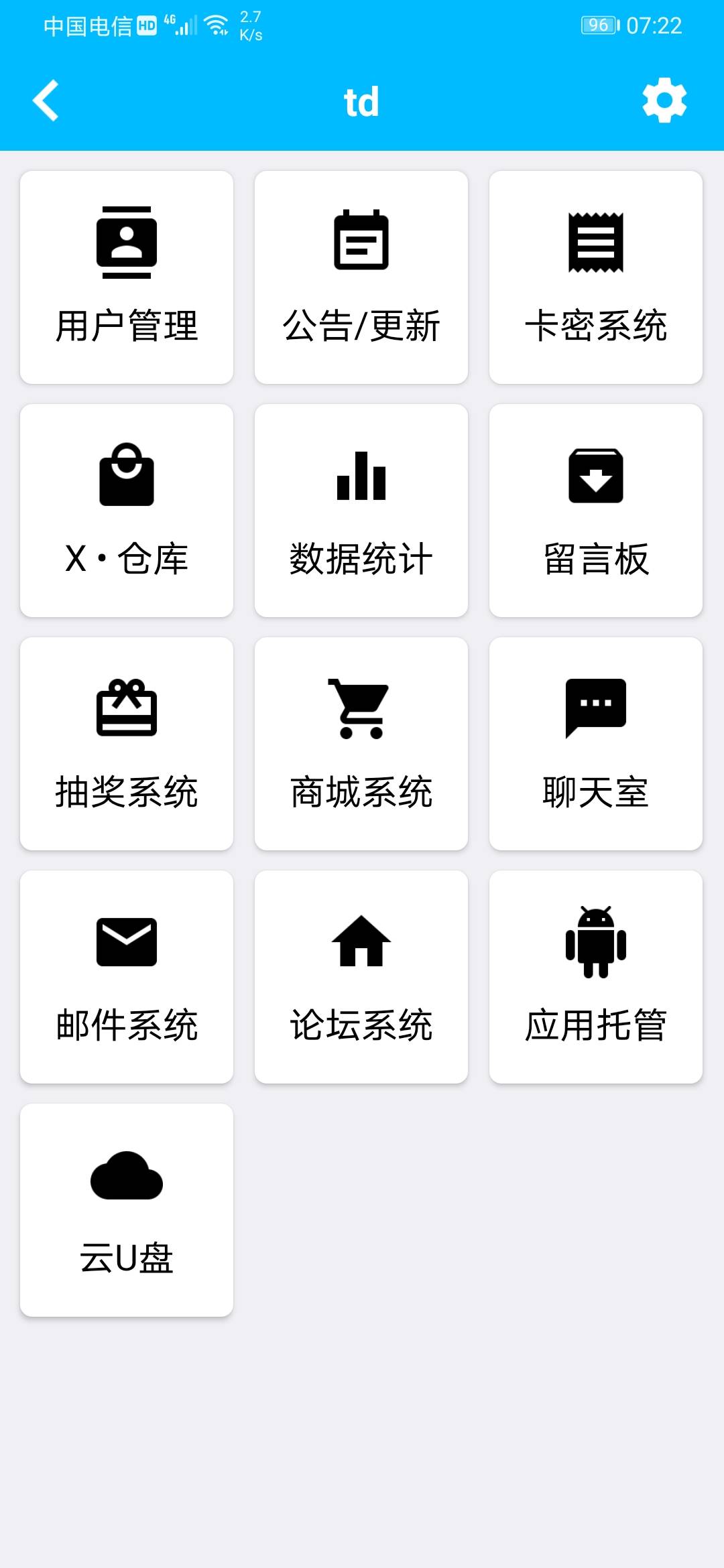Screen dimensions: 724x1568
Task: Launch the 抽奖系统 tile
Action: [x=127, y=743]
